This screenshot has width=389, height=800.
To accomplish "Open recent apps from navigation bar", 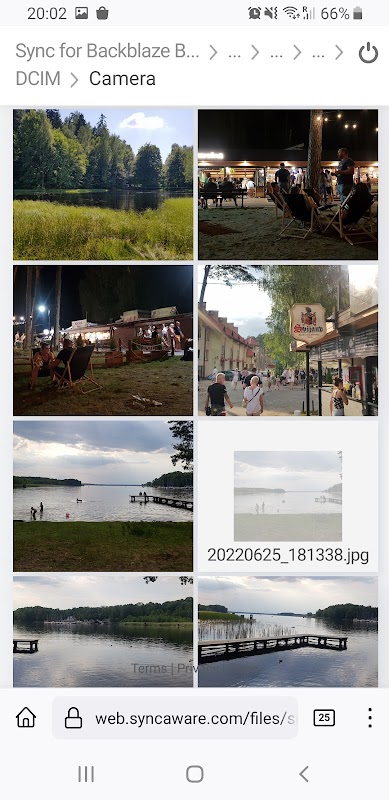I will point(86,774).
